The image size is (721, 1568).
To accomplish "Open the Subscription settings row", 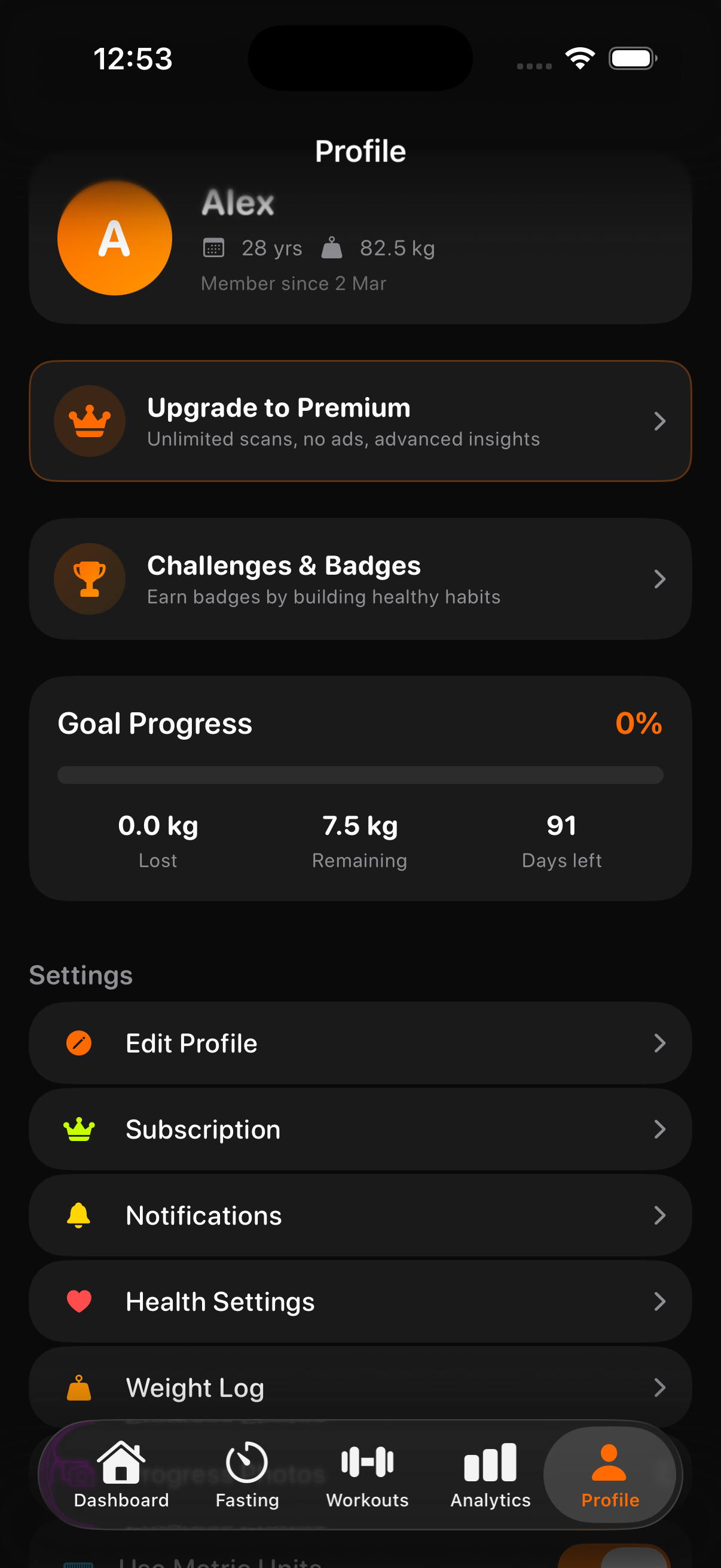I will (360, 1129).
